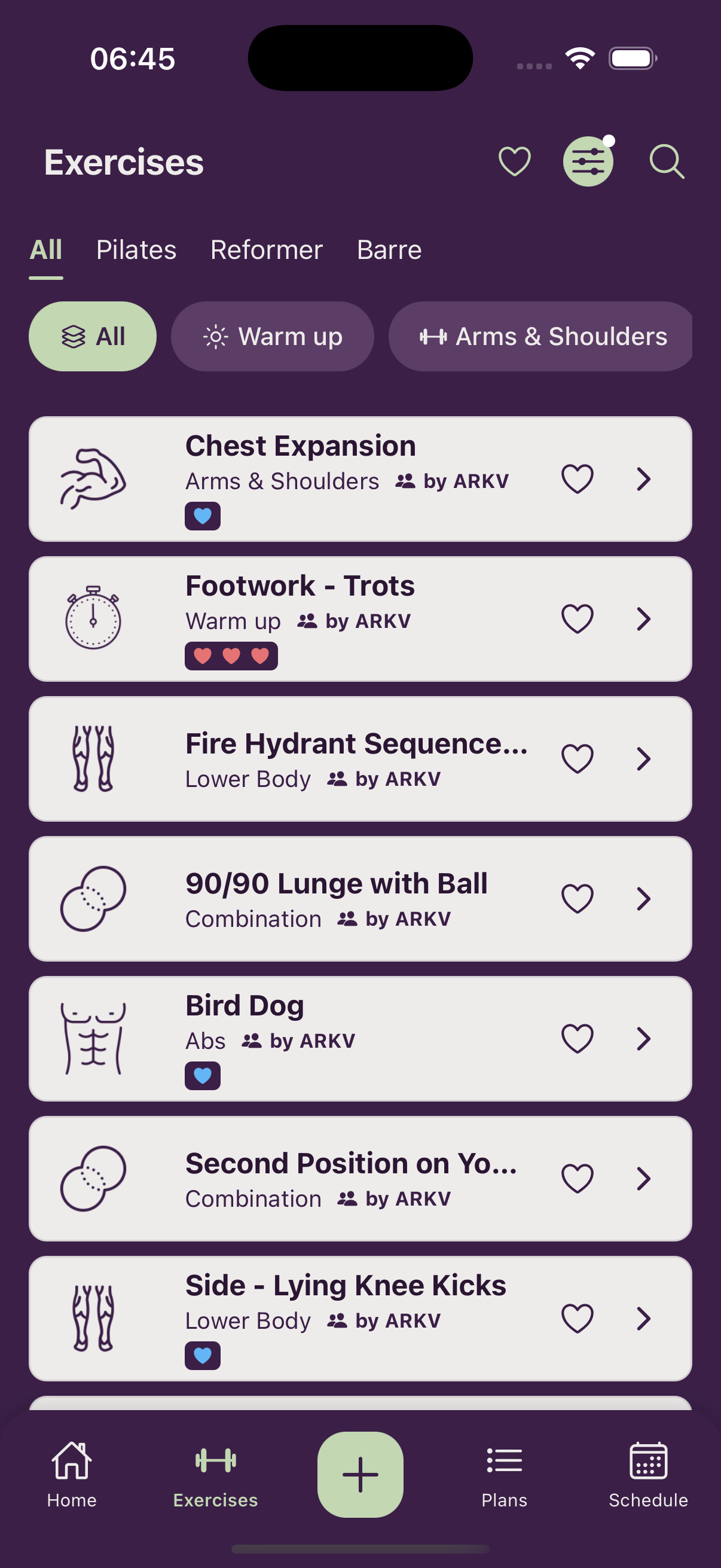Switch to the Reformer tab

click(266, 249)
